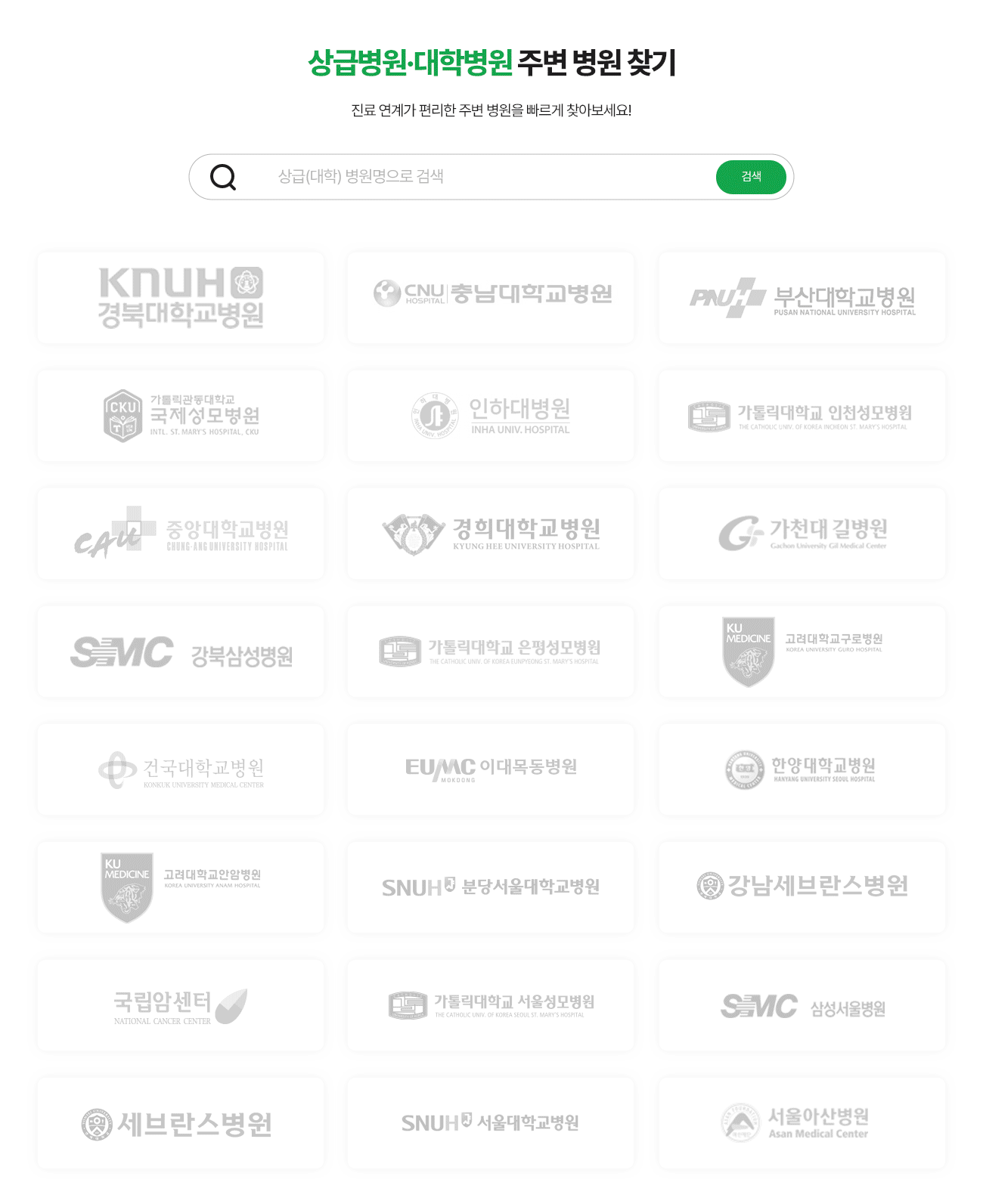This screenshot has height=1204, width=983.
Task: Open the 서울아산병원 card
Action: pyautogui.click(x=802, y=1123)
